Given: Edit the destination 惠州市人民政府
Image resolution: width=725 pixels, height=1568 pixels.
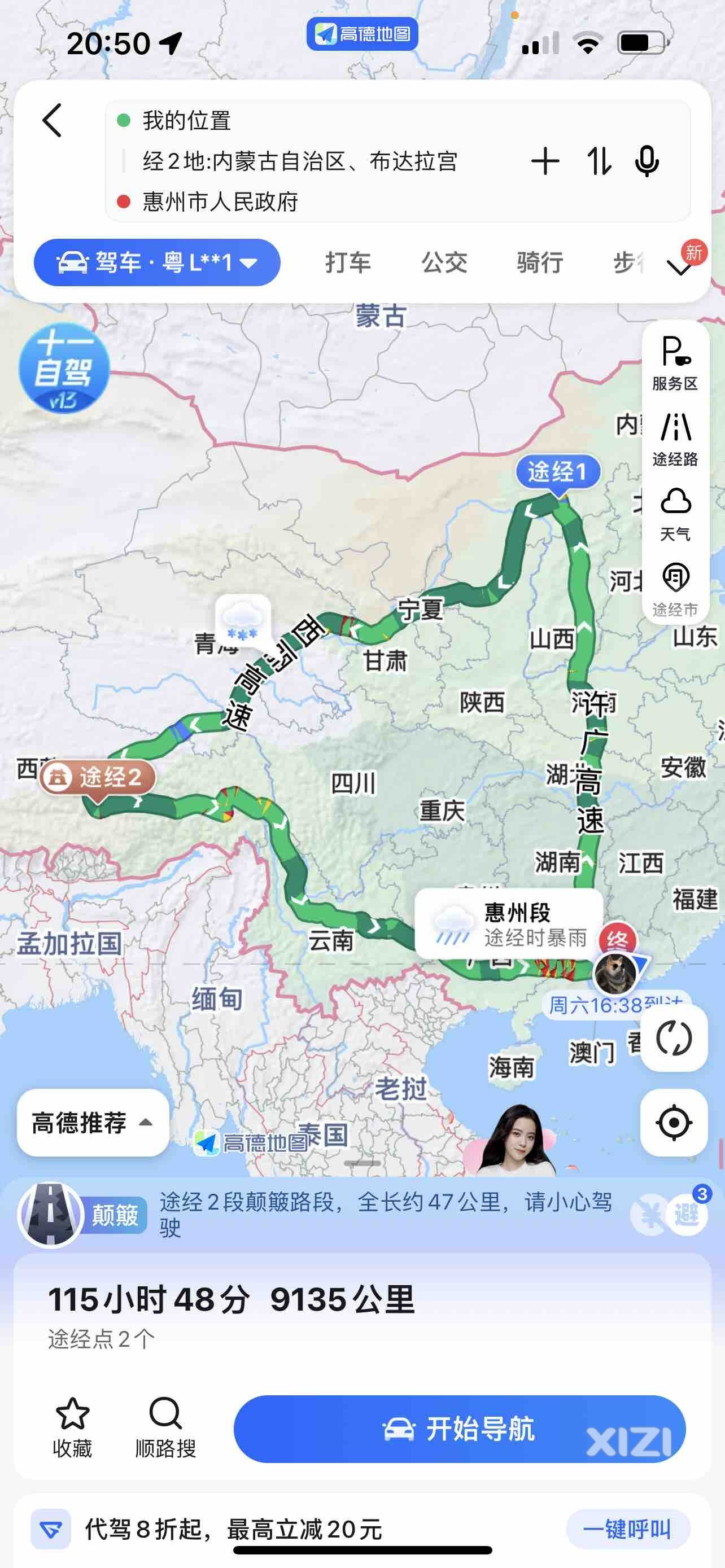Looking at the screenshot, I should click(220, 202).
